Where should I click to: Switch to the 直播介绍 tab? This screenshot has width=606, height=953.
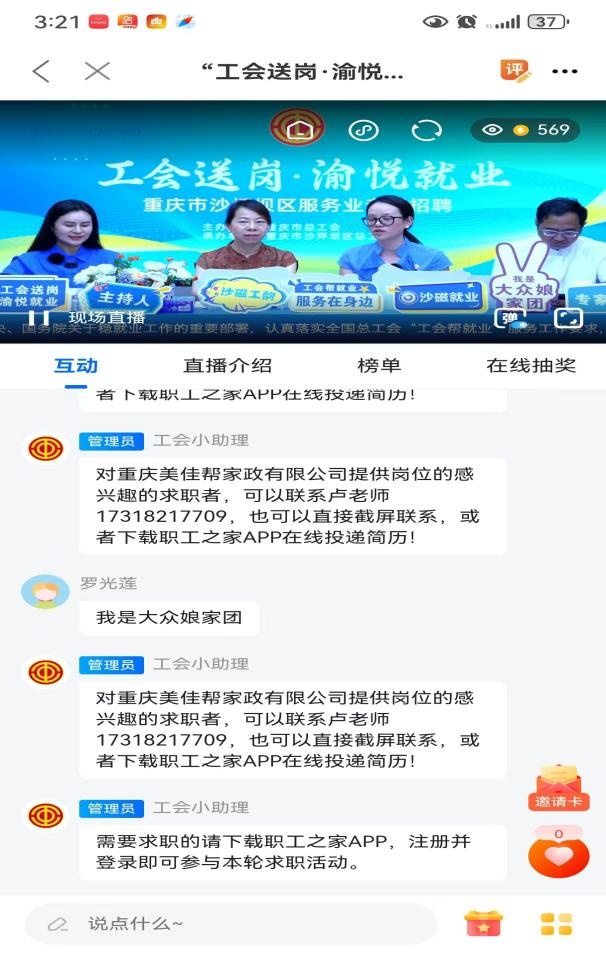coord(227,366)
